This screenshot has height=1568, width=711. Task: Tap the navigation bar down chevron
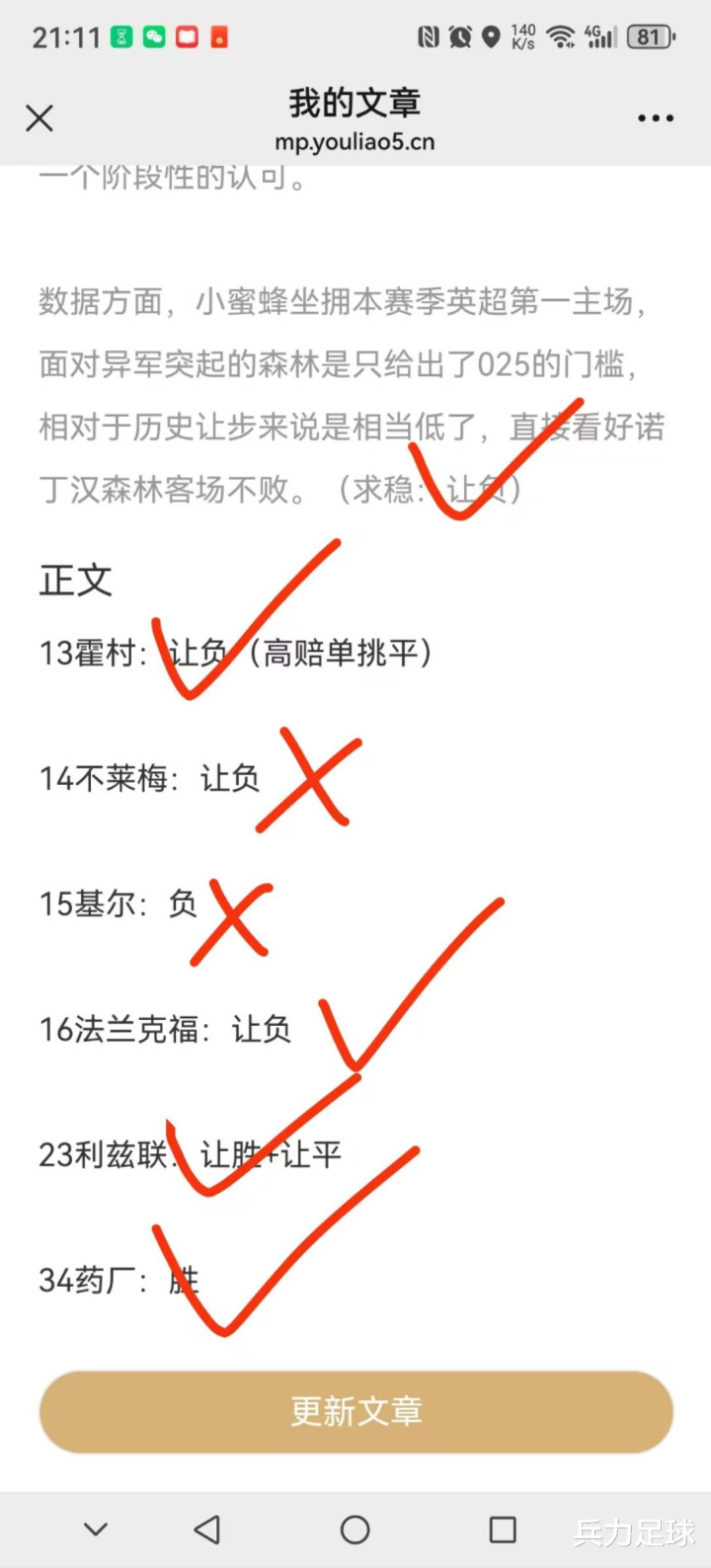(96, 1529)
